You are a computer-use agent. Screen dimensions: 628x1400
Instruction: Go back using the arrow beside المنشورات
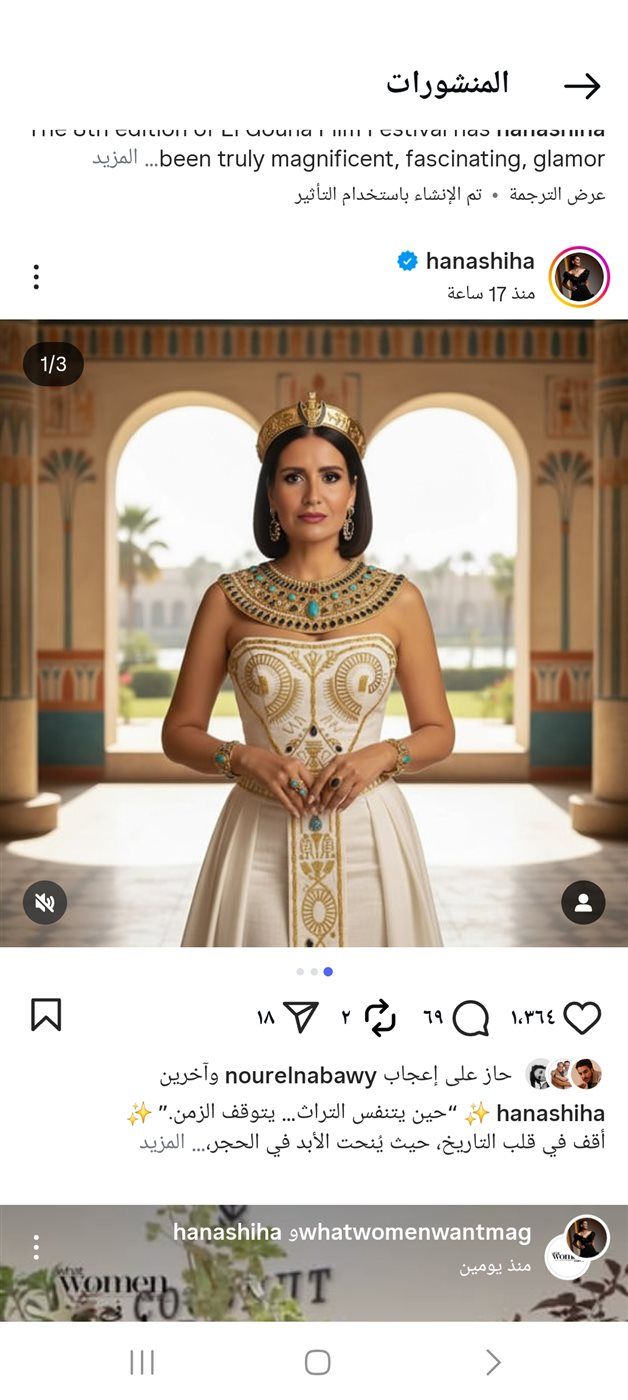[x=582, y=86]
